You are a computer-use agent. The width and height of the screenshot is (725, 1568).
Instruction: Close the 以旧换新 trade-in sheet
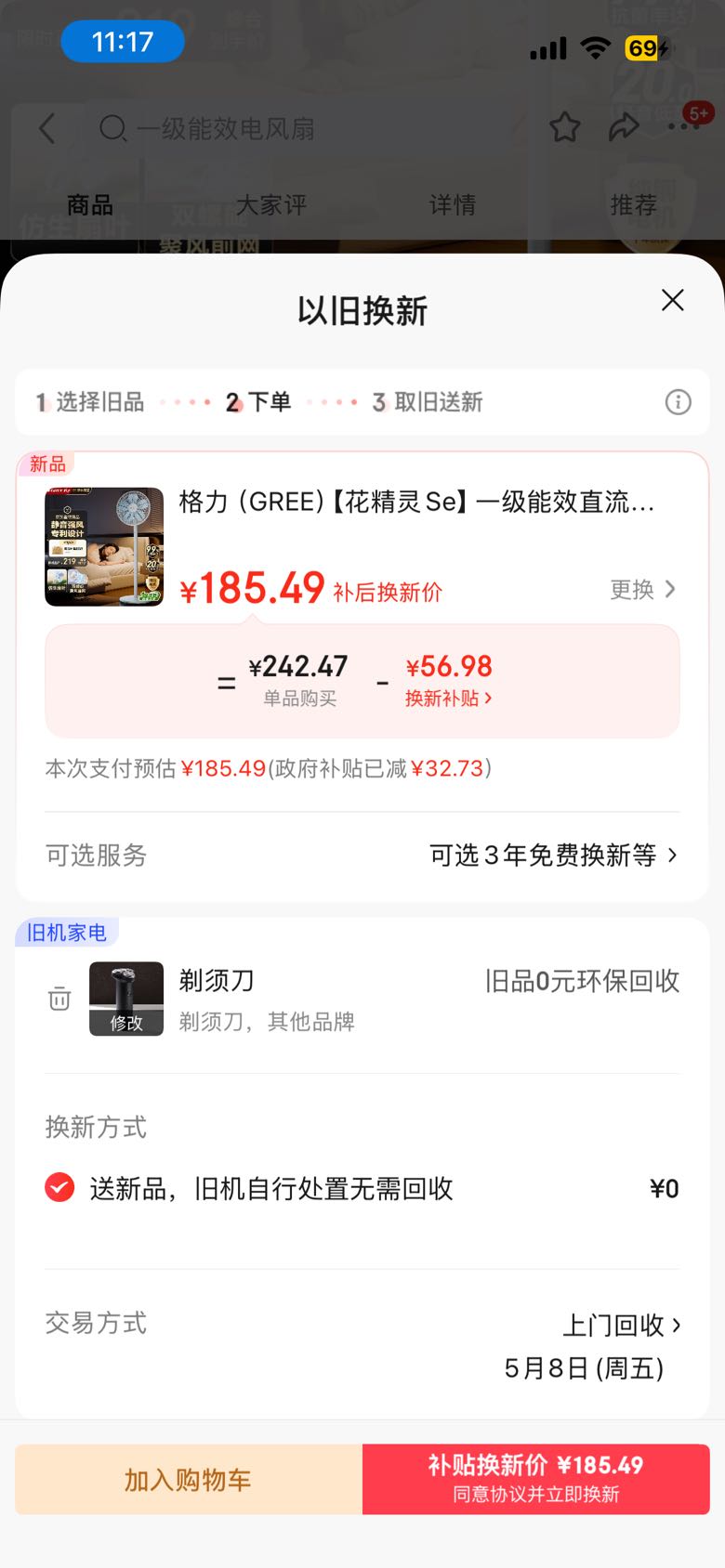click(672, 300)
